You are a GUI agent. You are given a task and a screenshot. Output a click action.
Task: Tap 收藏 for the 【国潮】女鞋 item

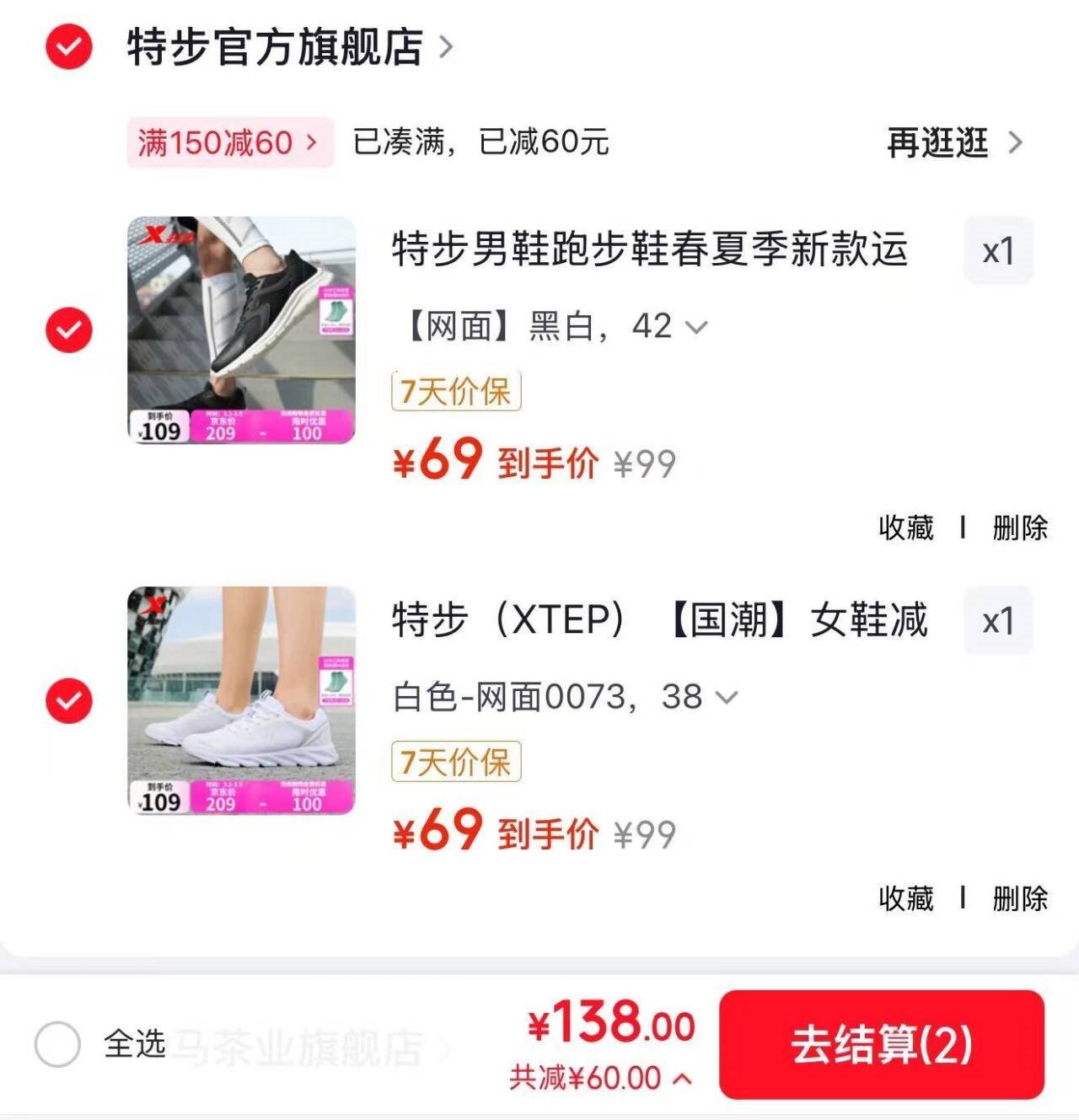coord(906,898)
